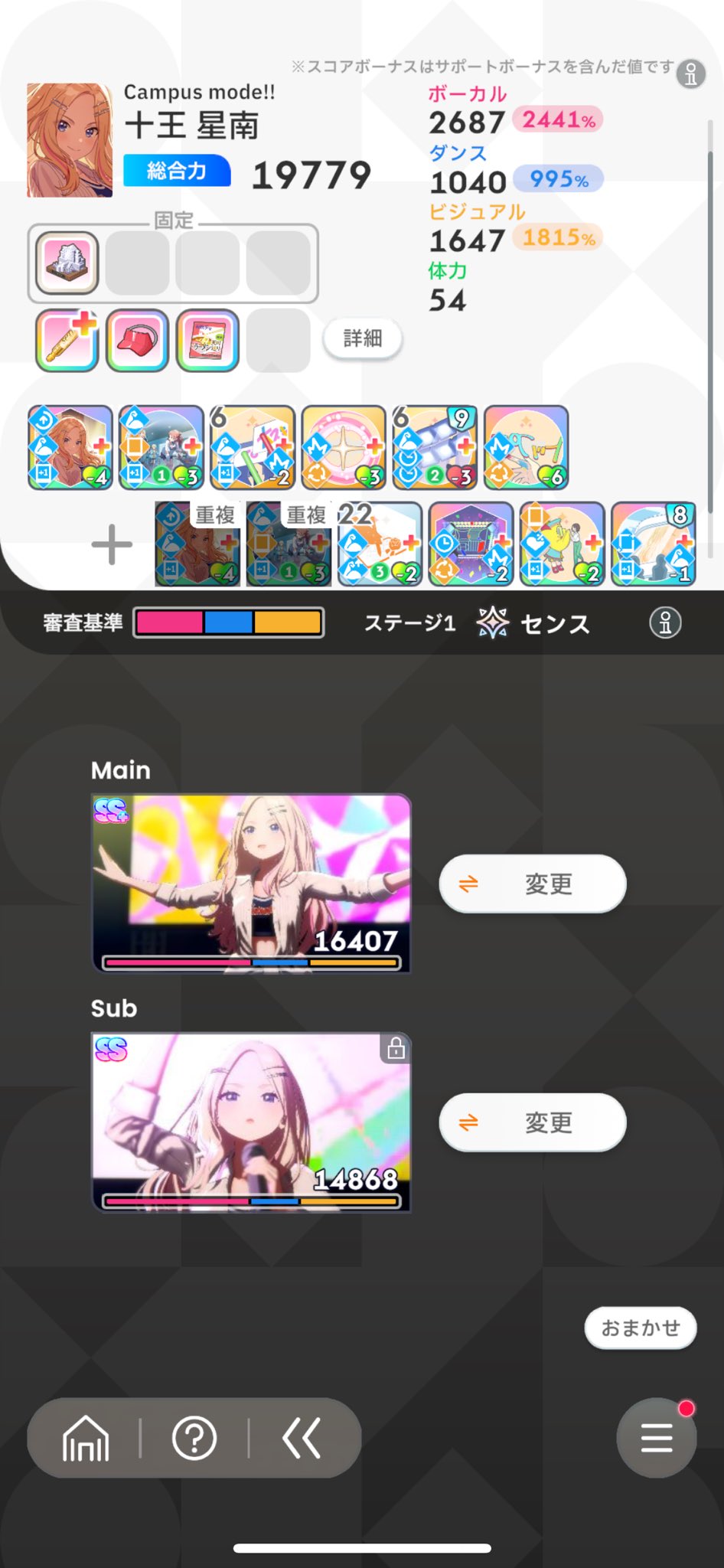Tap the plus icon beside card row

[112, 544]
